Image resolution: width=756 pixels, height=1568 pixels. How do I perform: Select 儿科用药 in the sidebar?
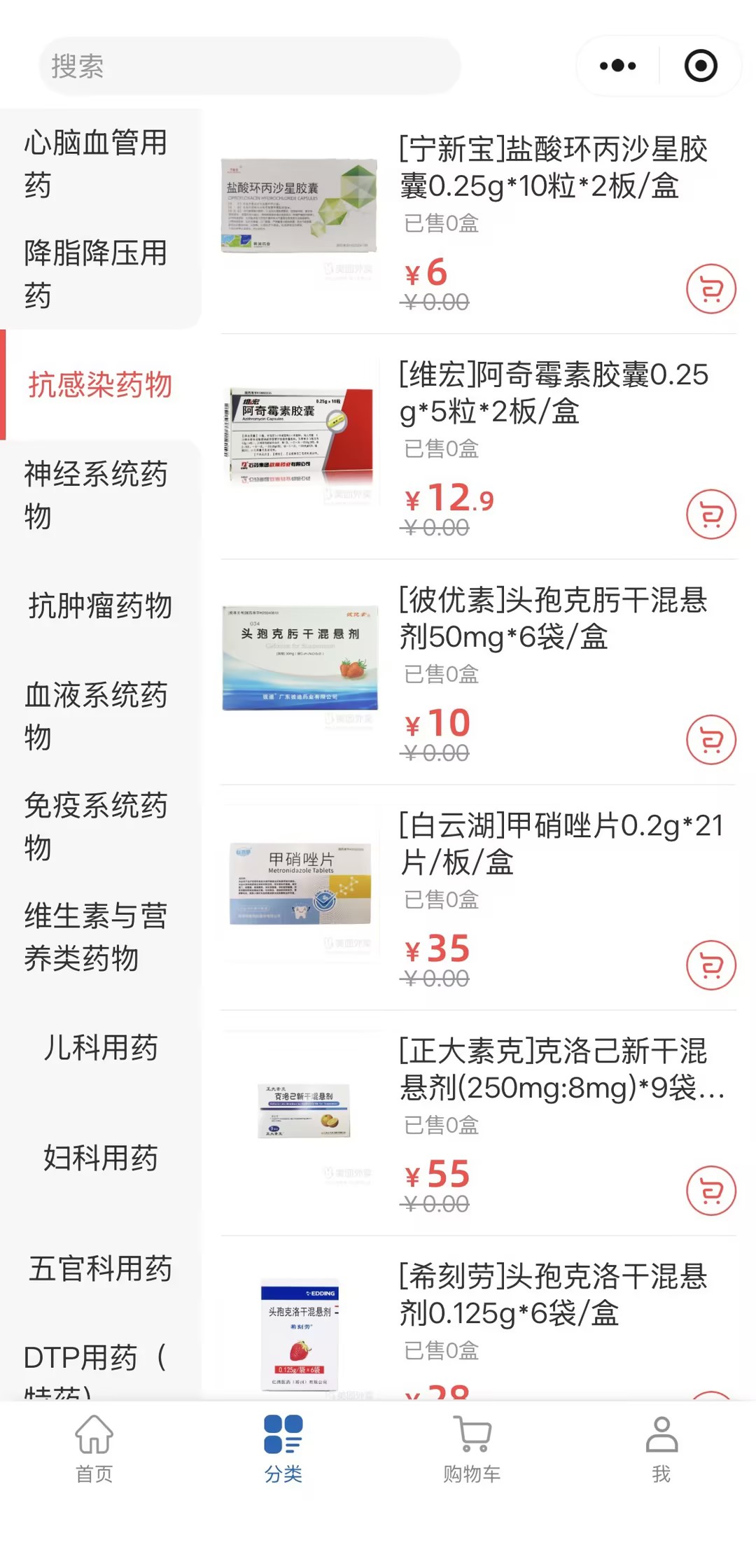pyautogui.click(x=100, y=1048)
